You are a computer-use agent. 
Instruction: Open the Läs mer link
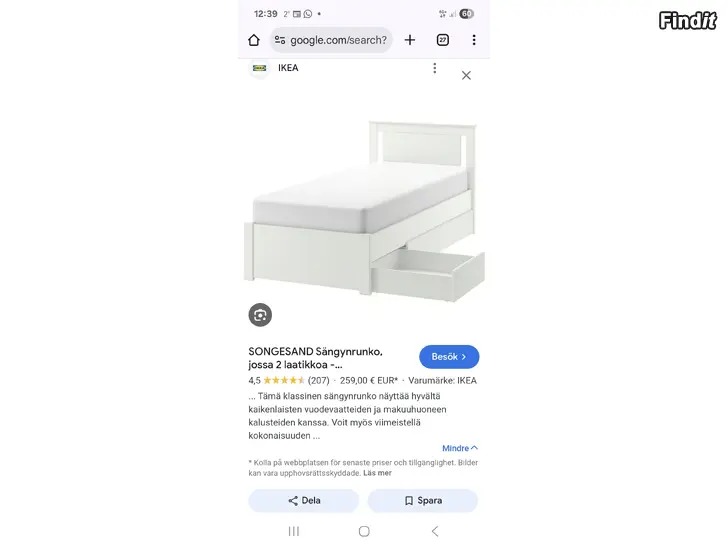coord(377,472)
